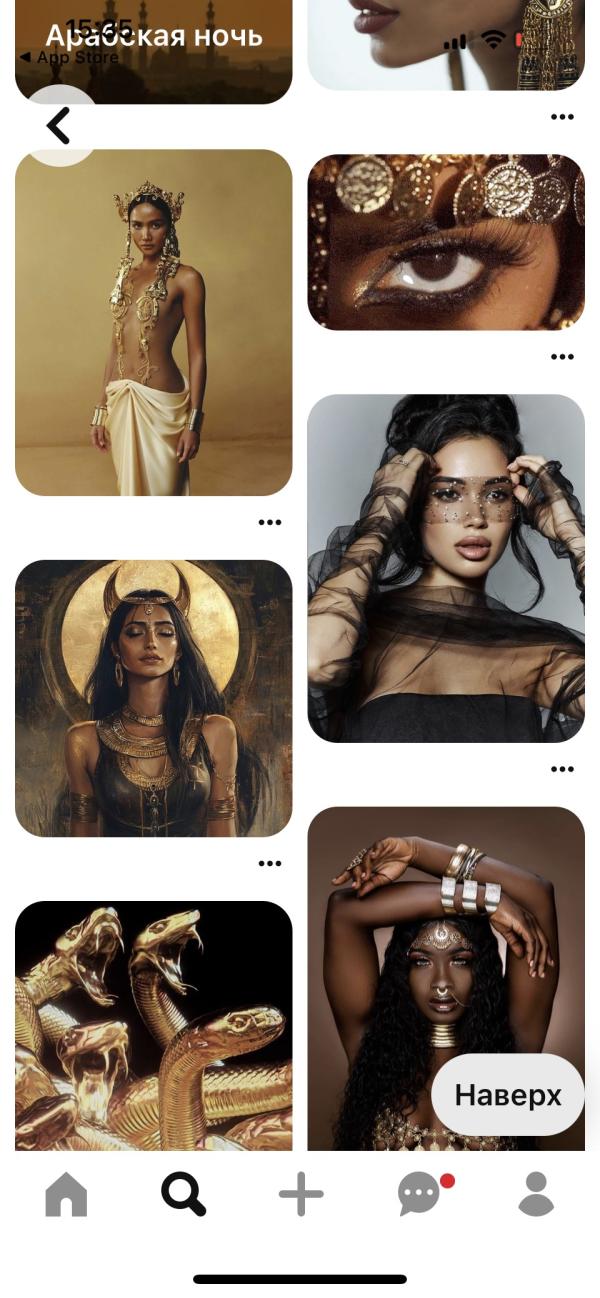Open options under the eye close-up pin

coord(563,357)
